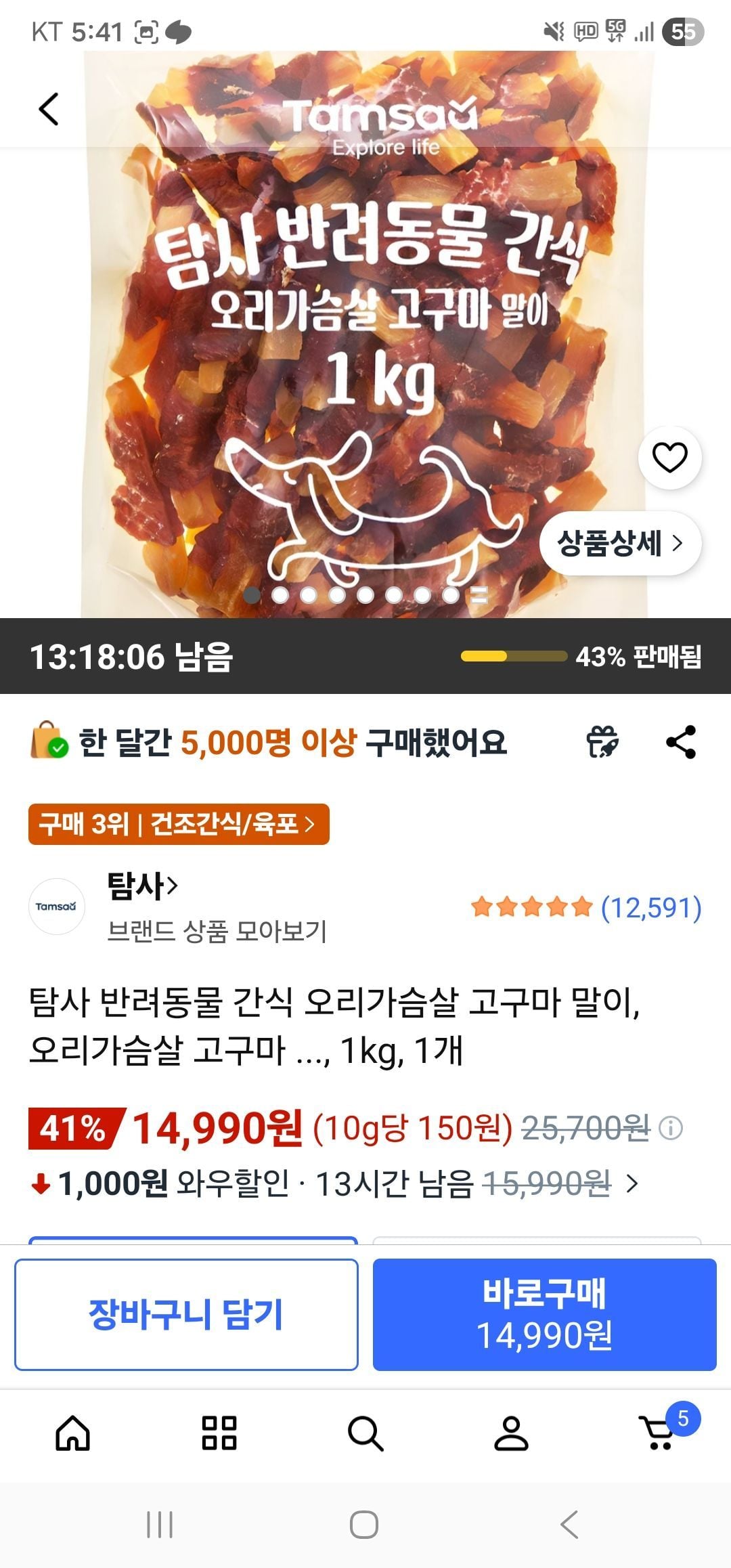Expand the 1,000원 와우할인 details
This screenshot has height=1568, width=731.
pos(632,1183)
